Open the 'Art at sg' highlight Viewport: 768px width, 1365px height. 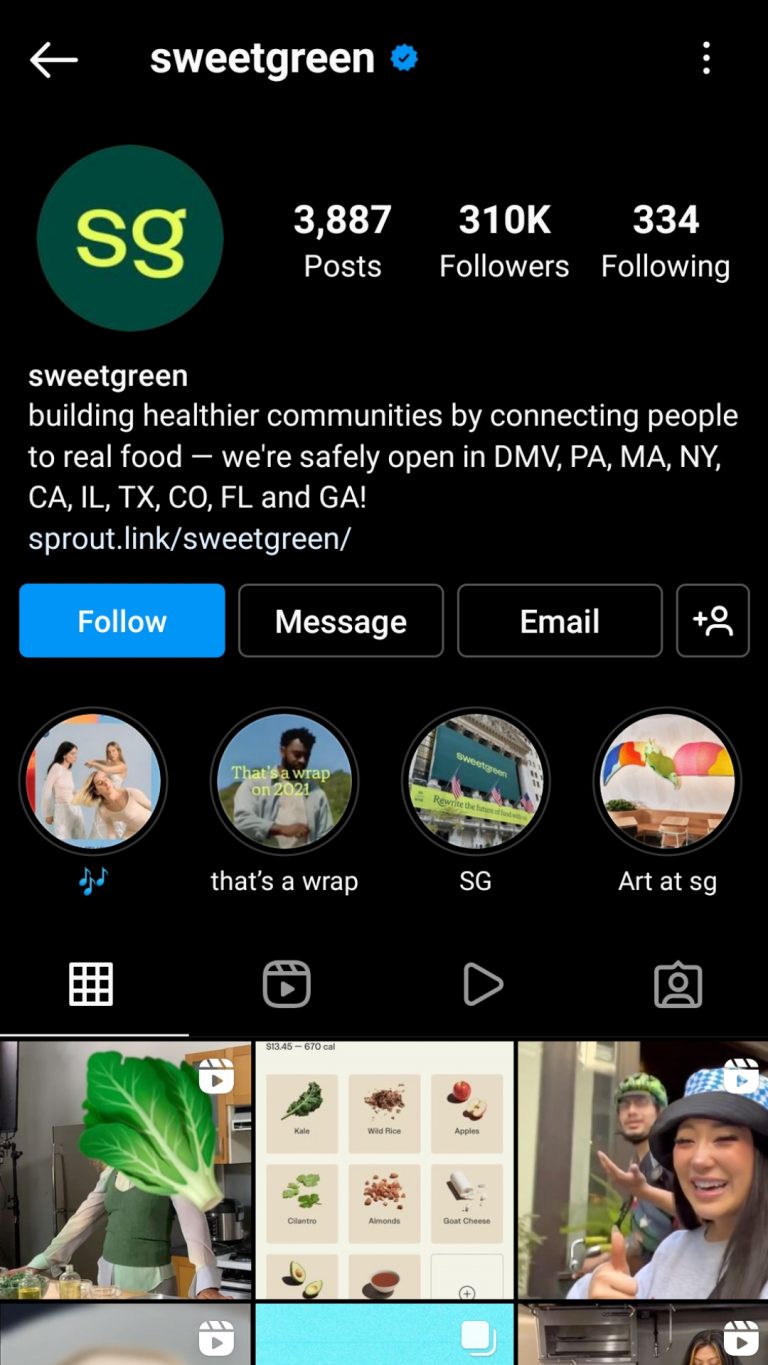point(667,782)
